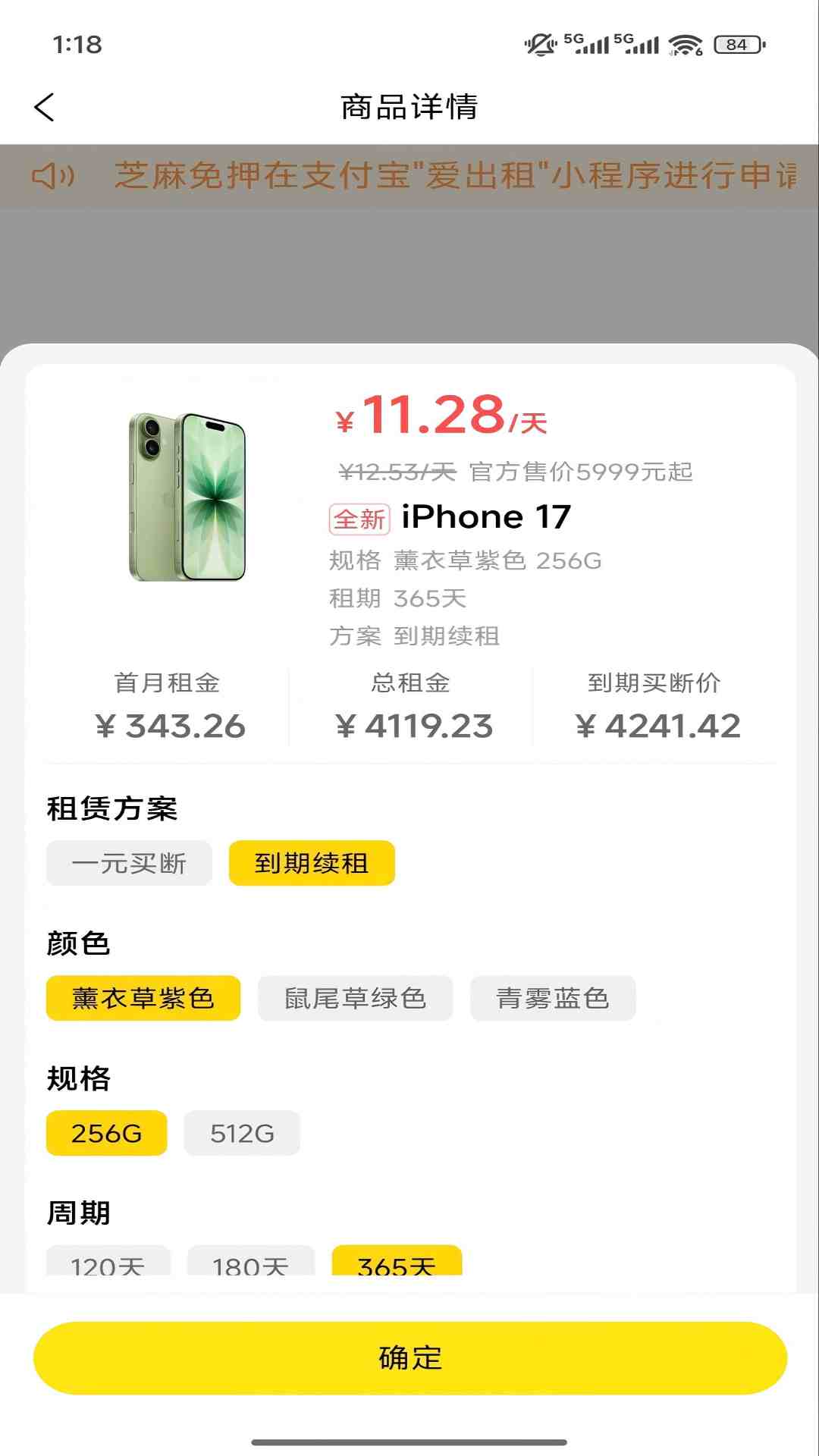Switch color to 鼠尾草绿色
Image resolution: width=819 pixels, height=1456 pixels.
point(355,998)
